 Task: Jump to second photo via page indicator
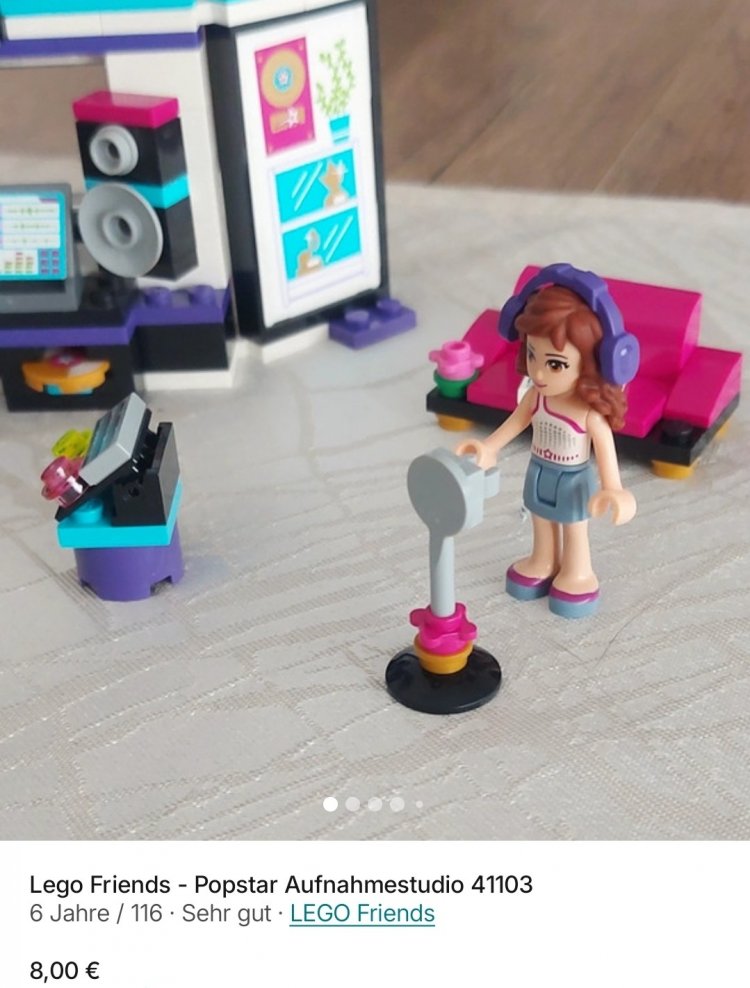pyautogui.click(x=353, y=804)
